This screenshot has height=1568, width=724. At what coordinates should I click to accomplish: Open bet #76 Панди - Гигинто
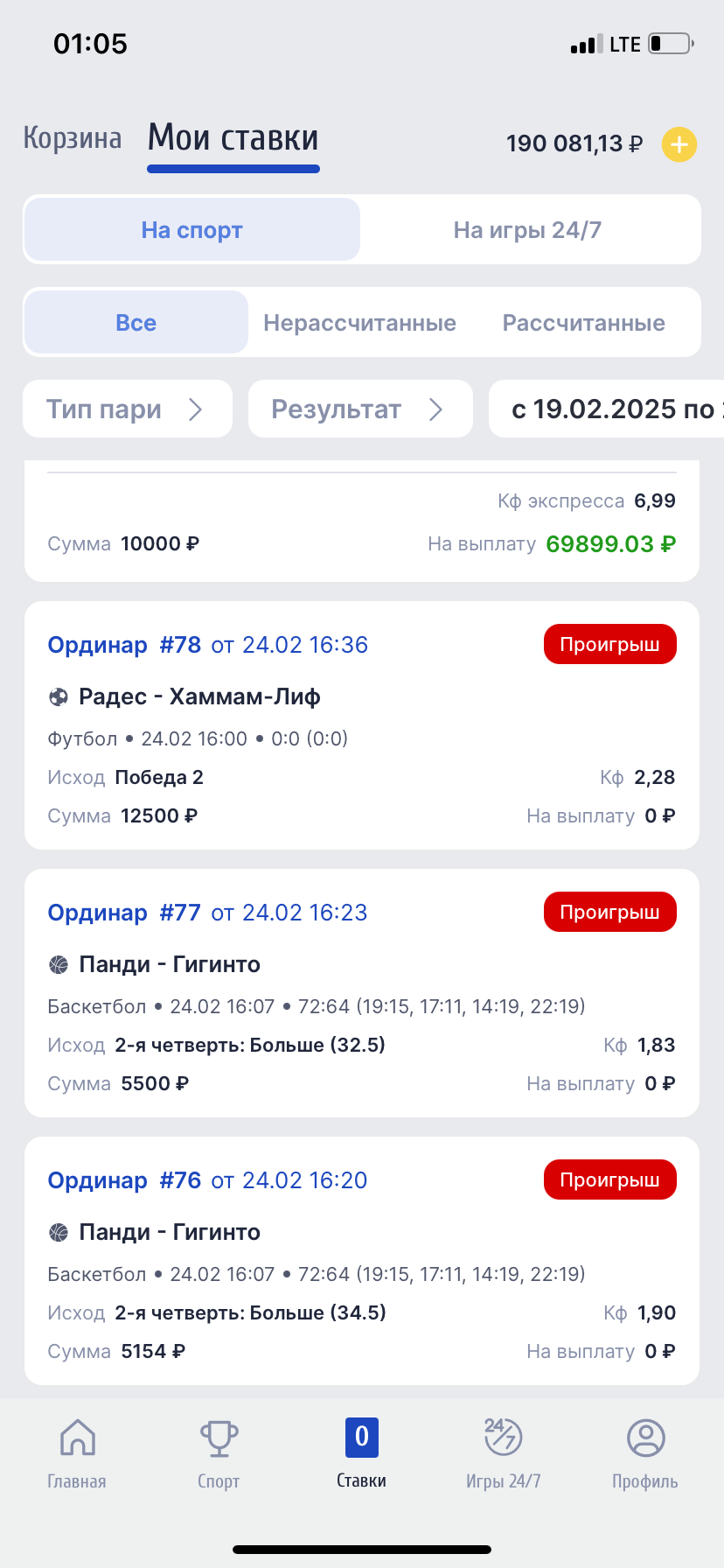coord(362,1261)
